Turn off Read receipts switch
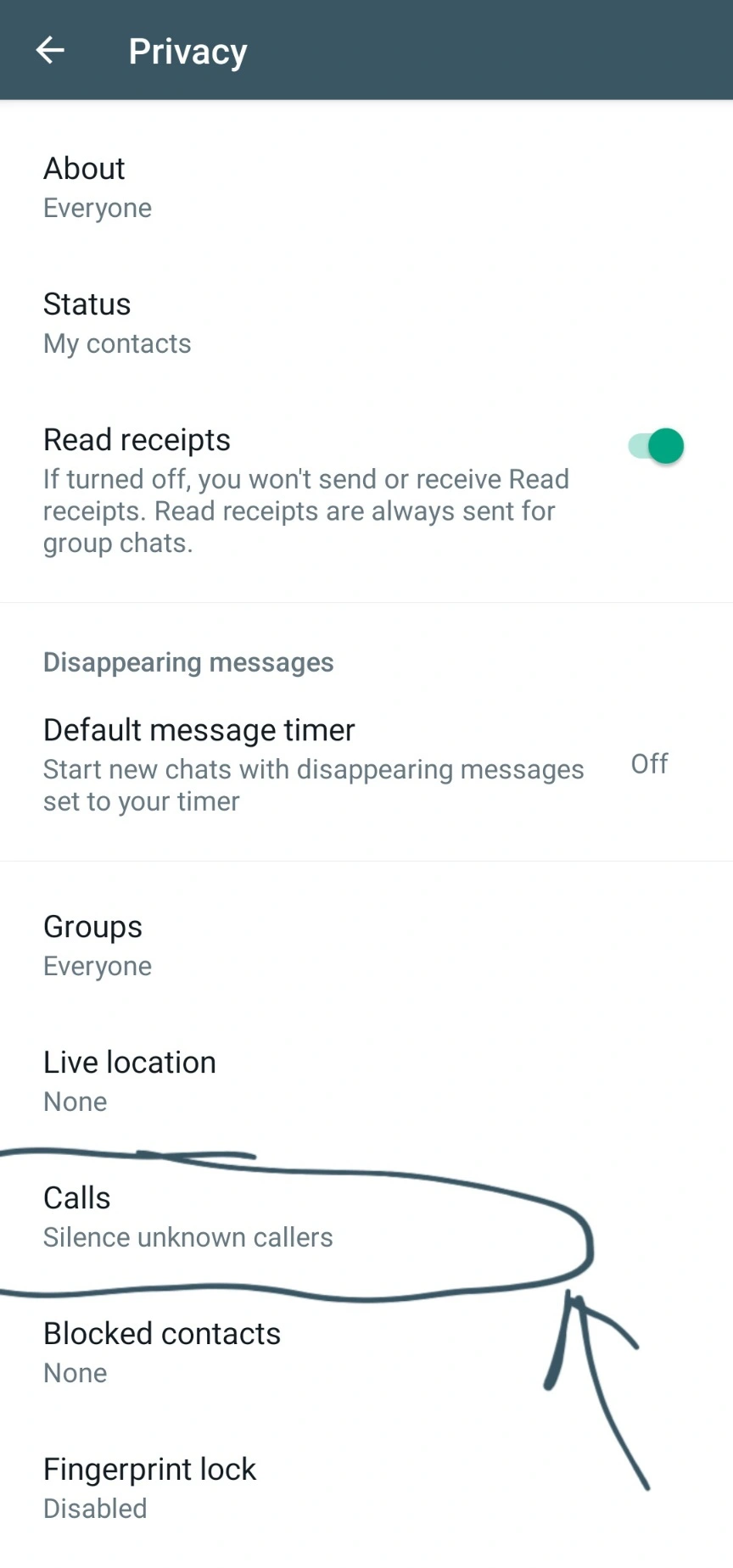 (x=656, y=446)
